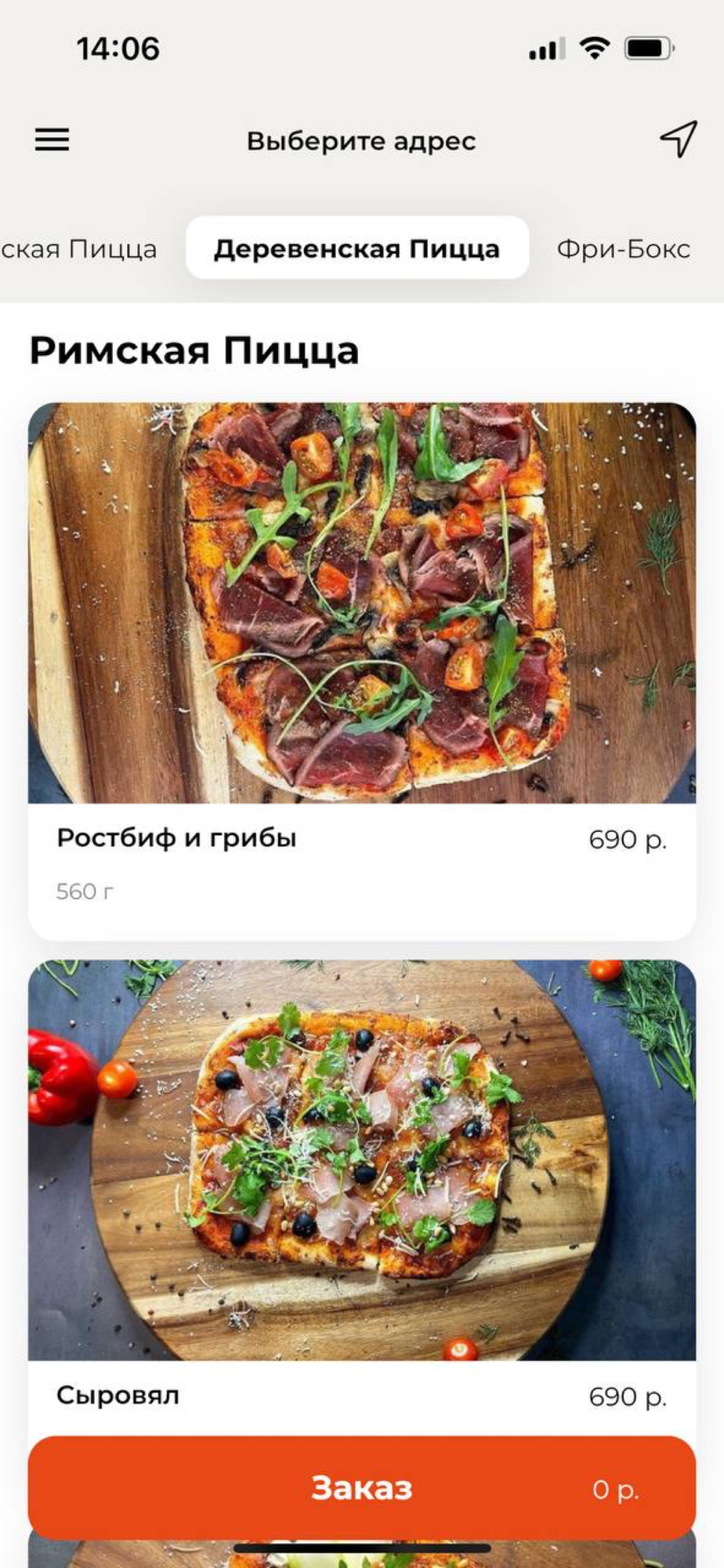Select the Деревенская Пицца tab
This screenshot has width=724, height=1568.
point(357,249)
